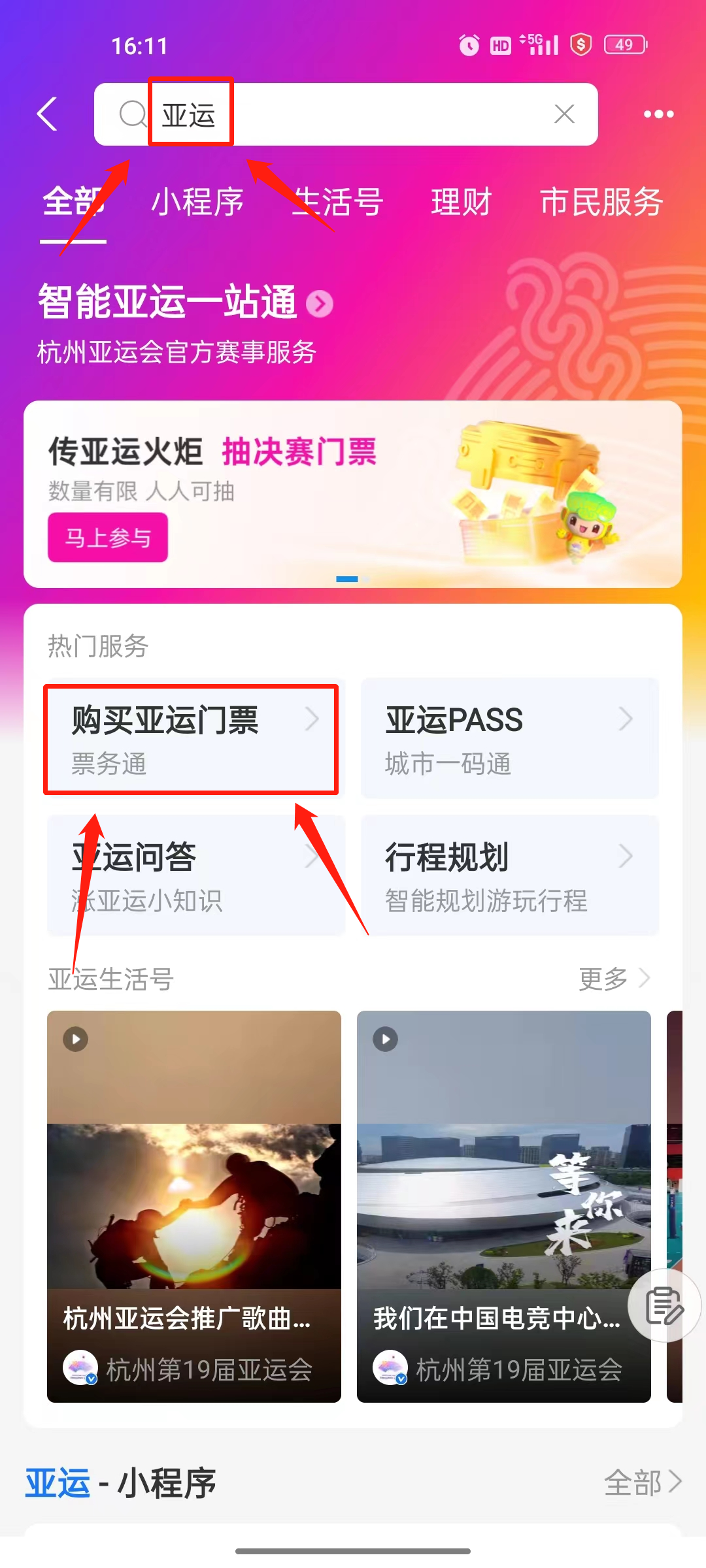Open 智能亚运一站通 via its arrow

[x=320, y=304]
